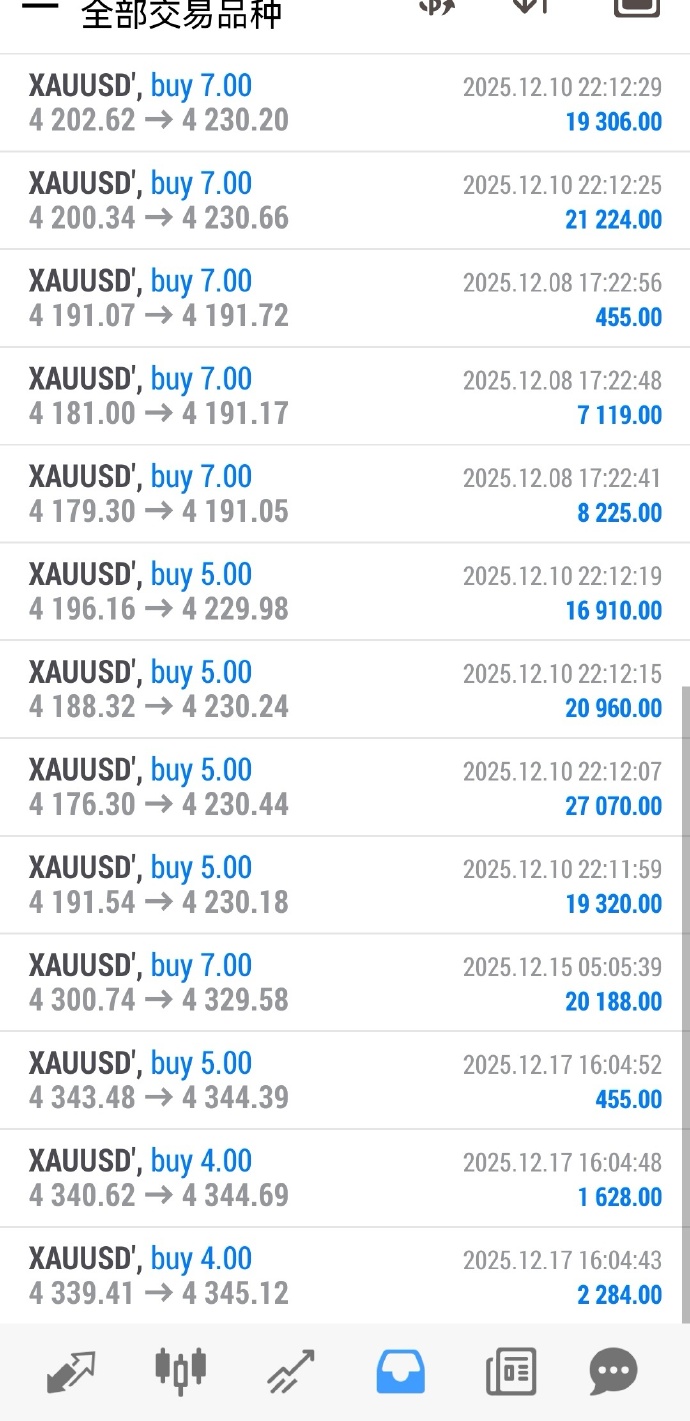The width and height of the screenshot is (690, 1421).
Task: Open the buy 7.00 trade from 4 202.62
Action: [345, 103]
